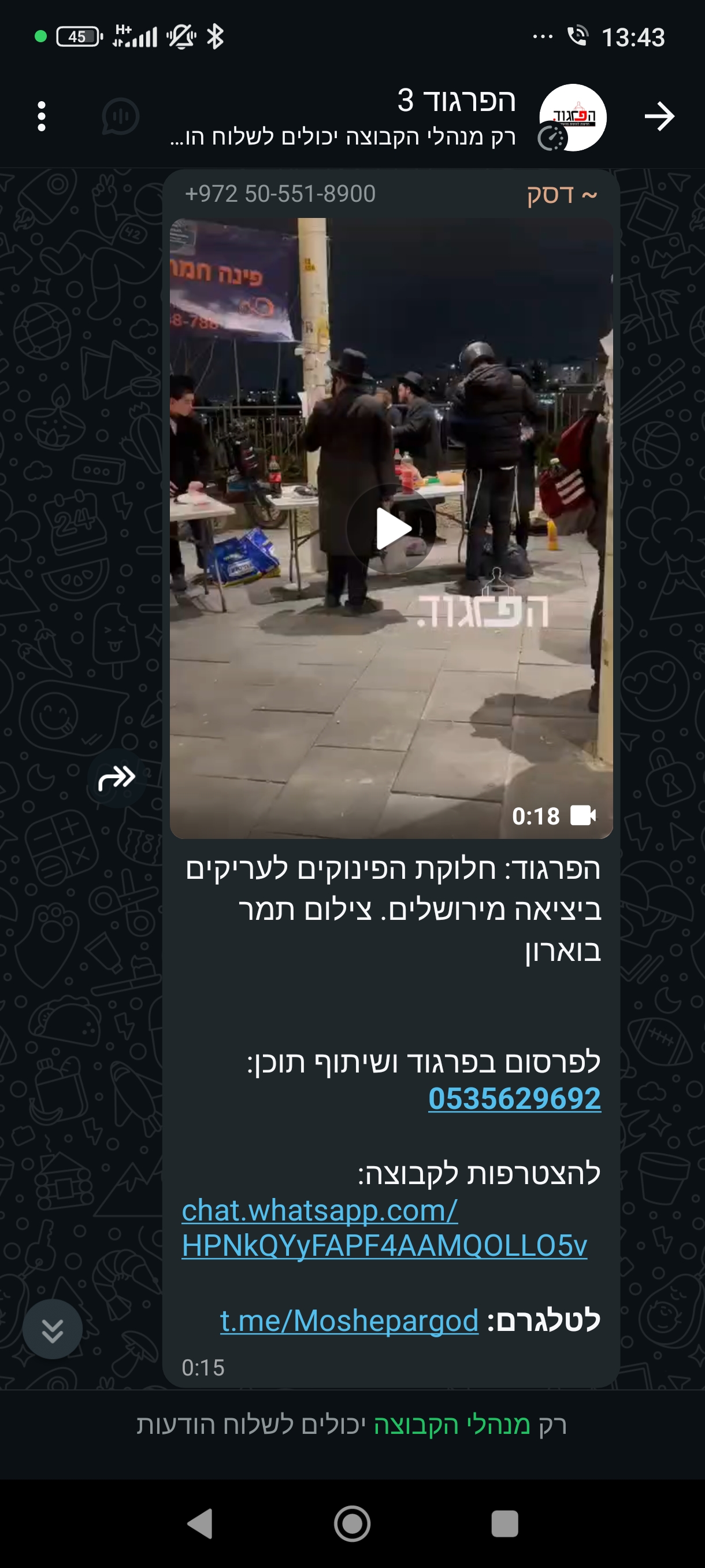The height and width of the screenshot is (1568, 705).
Task: Go back using the header arrow
Action: click(x=659, y=116)
